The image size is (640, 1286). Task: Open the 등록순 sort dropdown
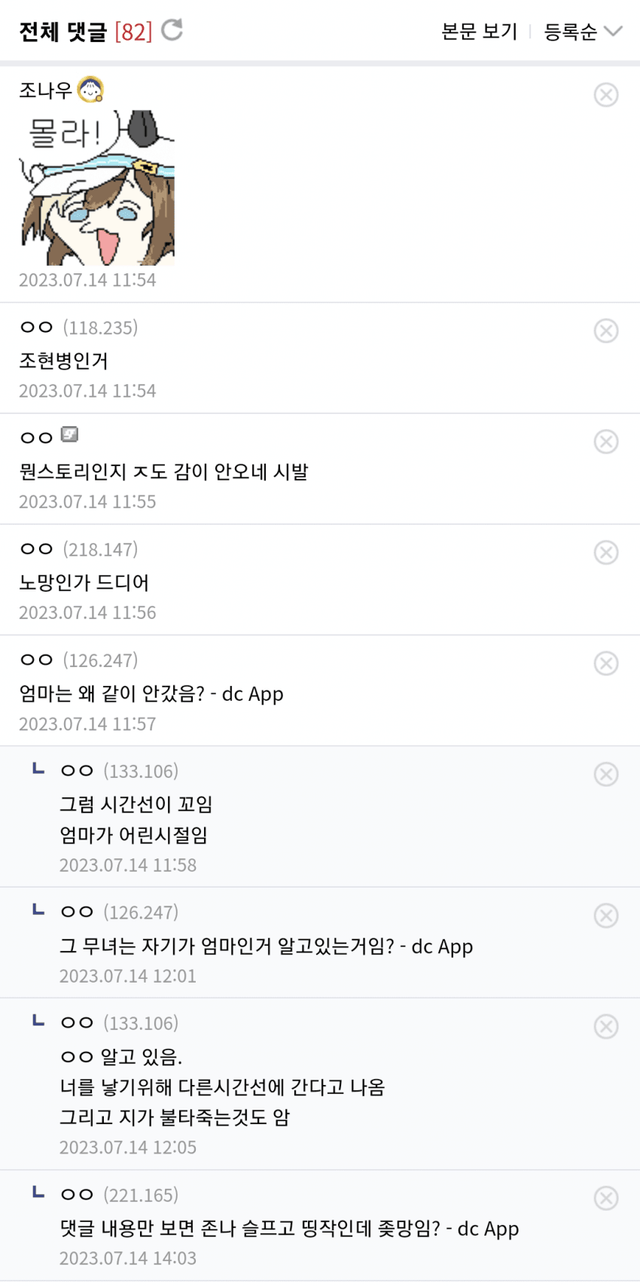tap(582, 32)
